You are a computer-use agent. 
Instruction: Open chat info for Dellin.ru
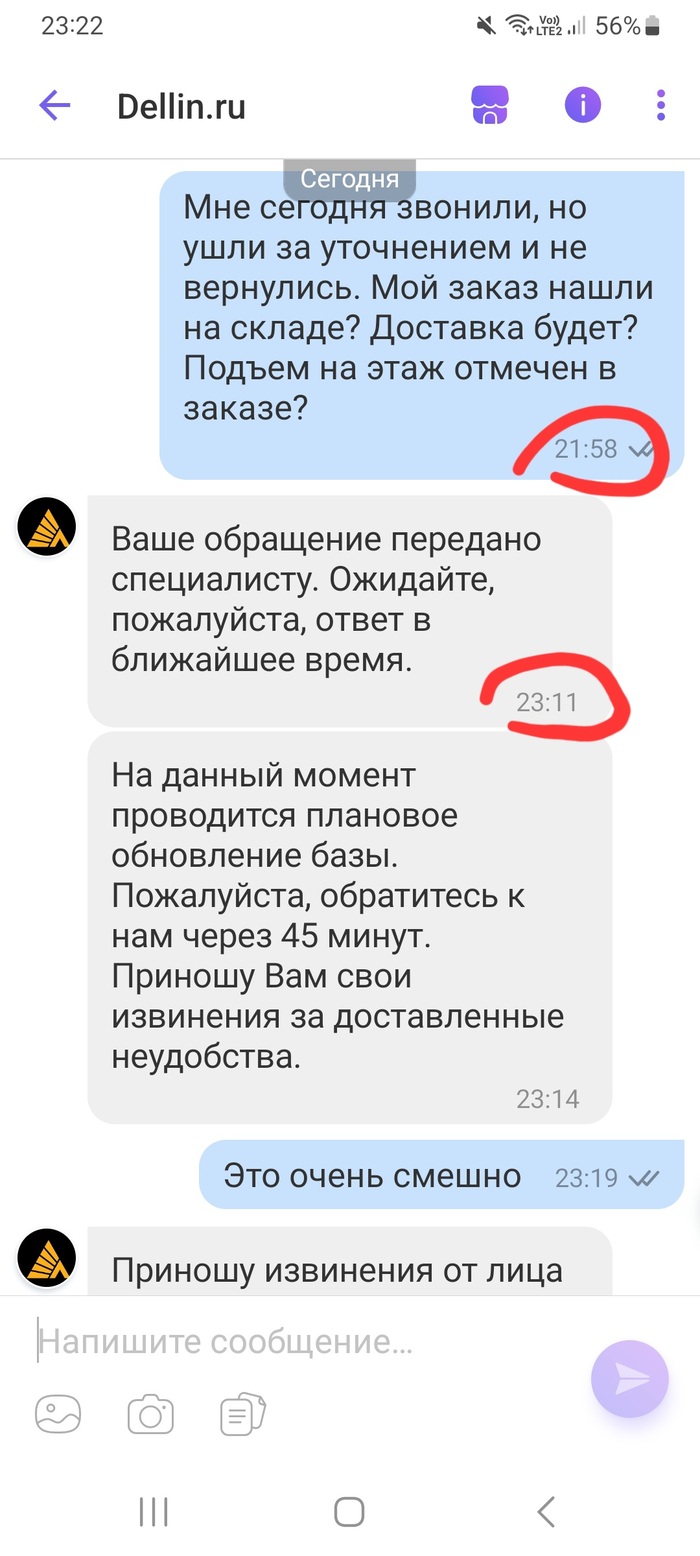click(582, 104)
